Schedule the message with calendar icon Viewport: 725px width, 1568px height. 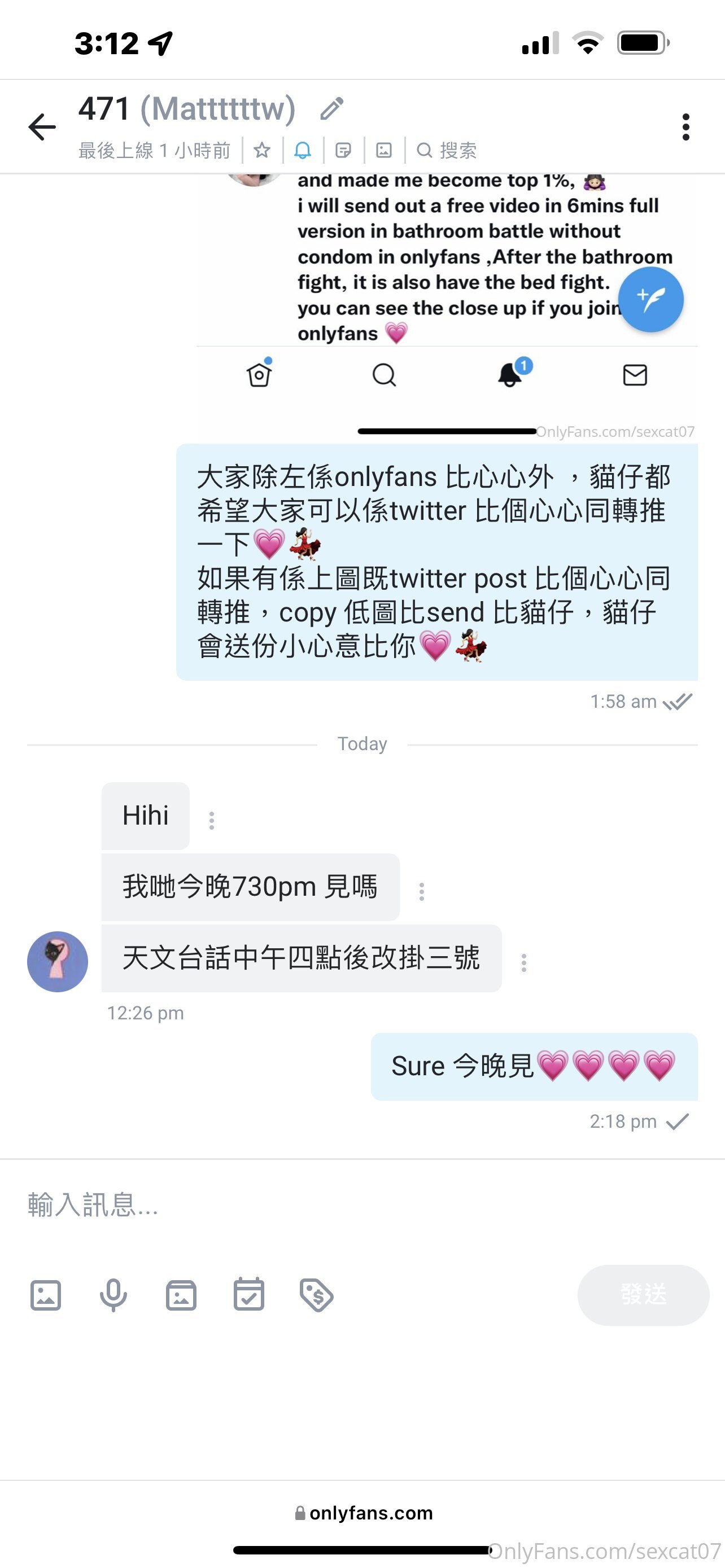[249, 1295]
